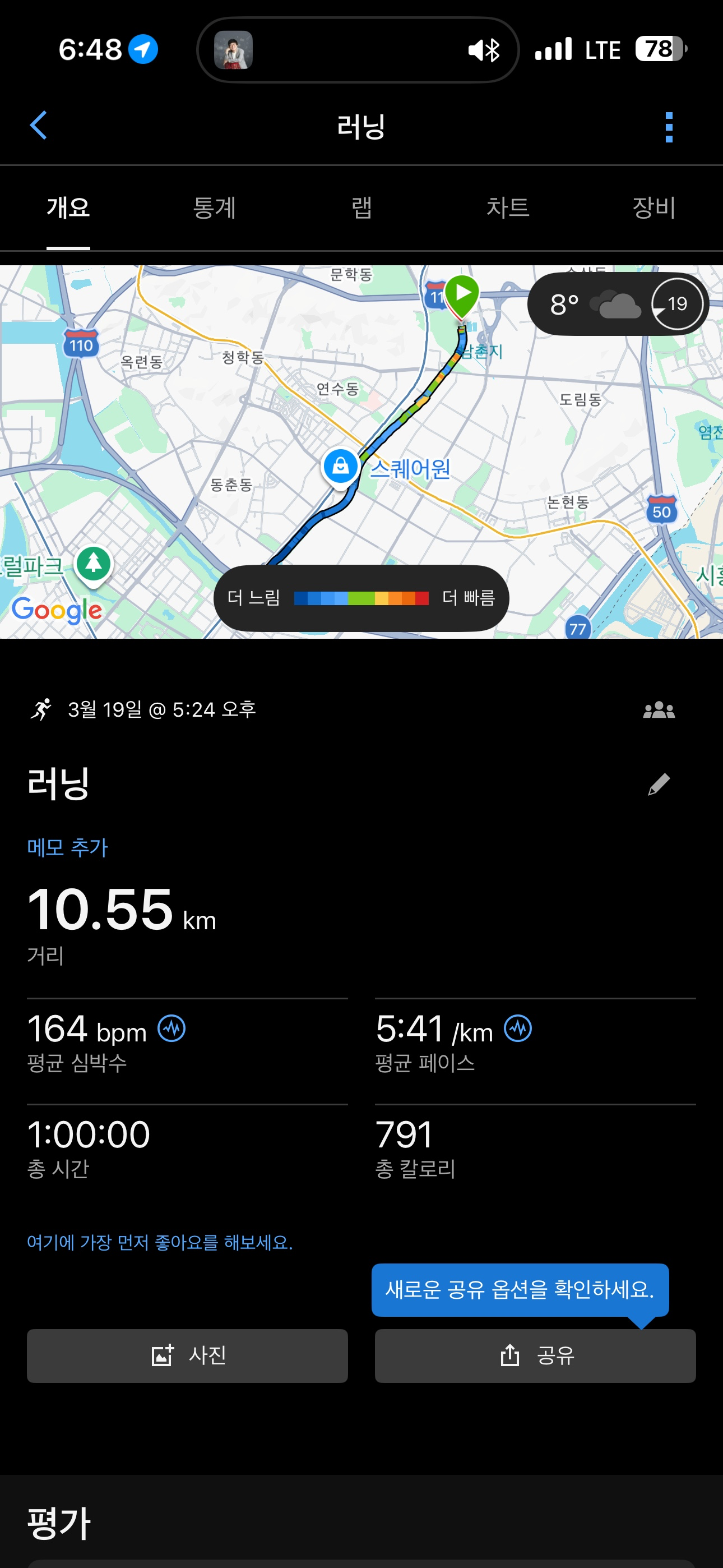Switch to the 랩 tab
This screenshot has height=1568, width=723.
[x=361, y=208]
